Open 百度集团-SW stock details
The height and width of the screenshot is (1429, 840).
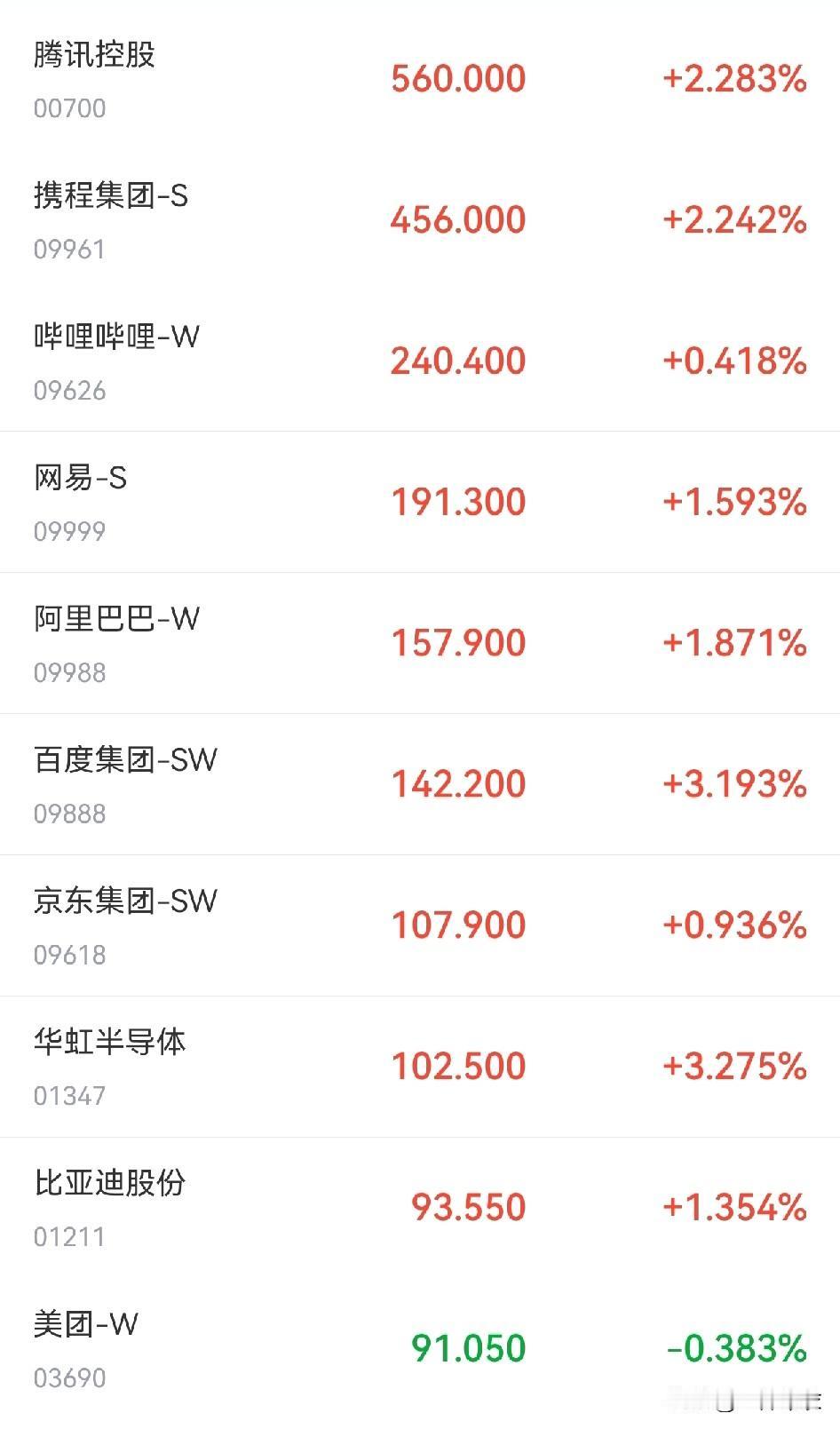coord(125,760)
